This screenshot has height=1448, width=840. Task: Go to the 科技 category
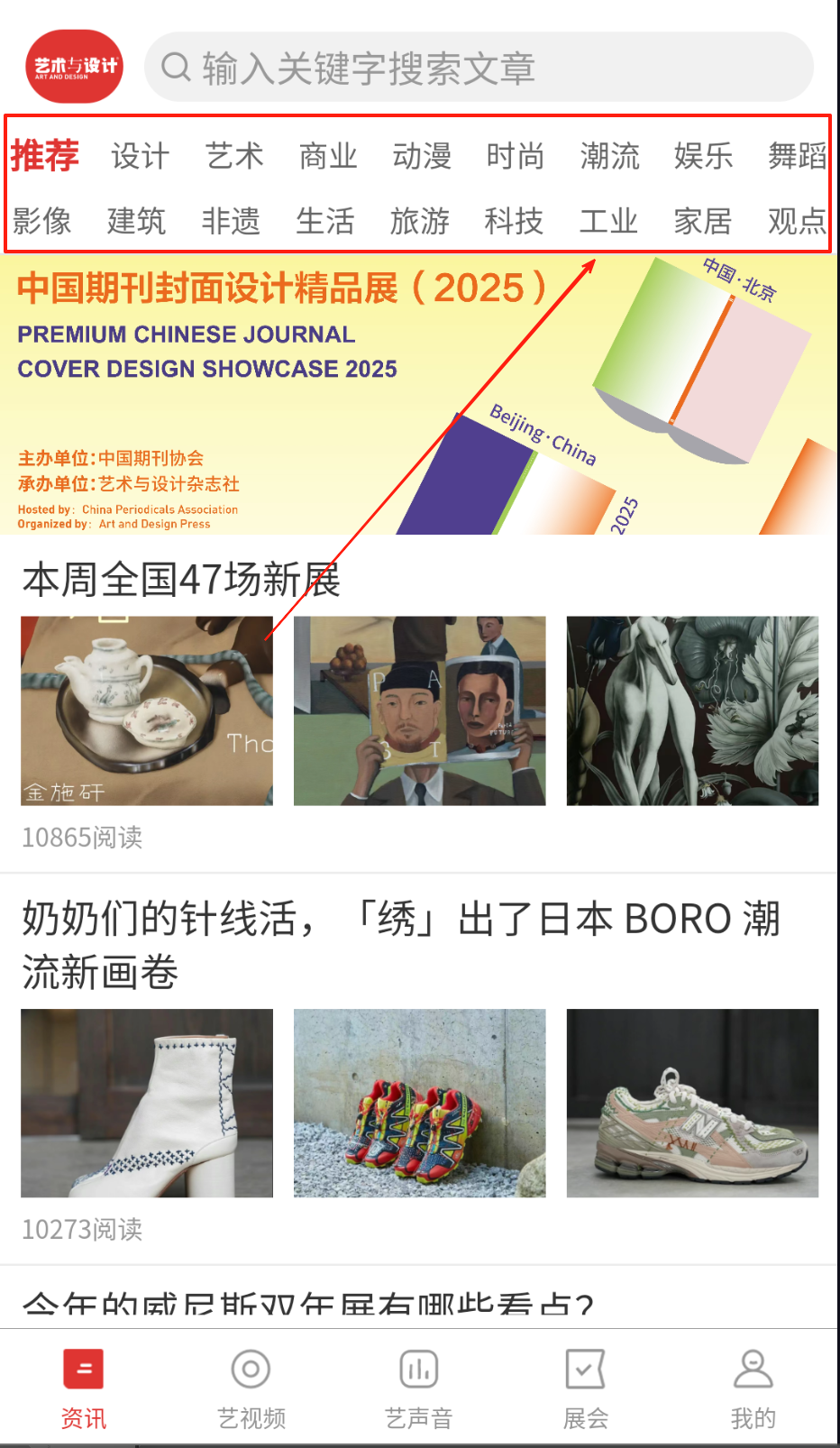tap(514, 221)
